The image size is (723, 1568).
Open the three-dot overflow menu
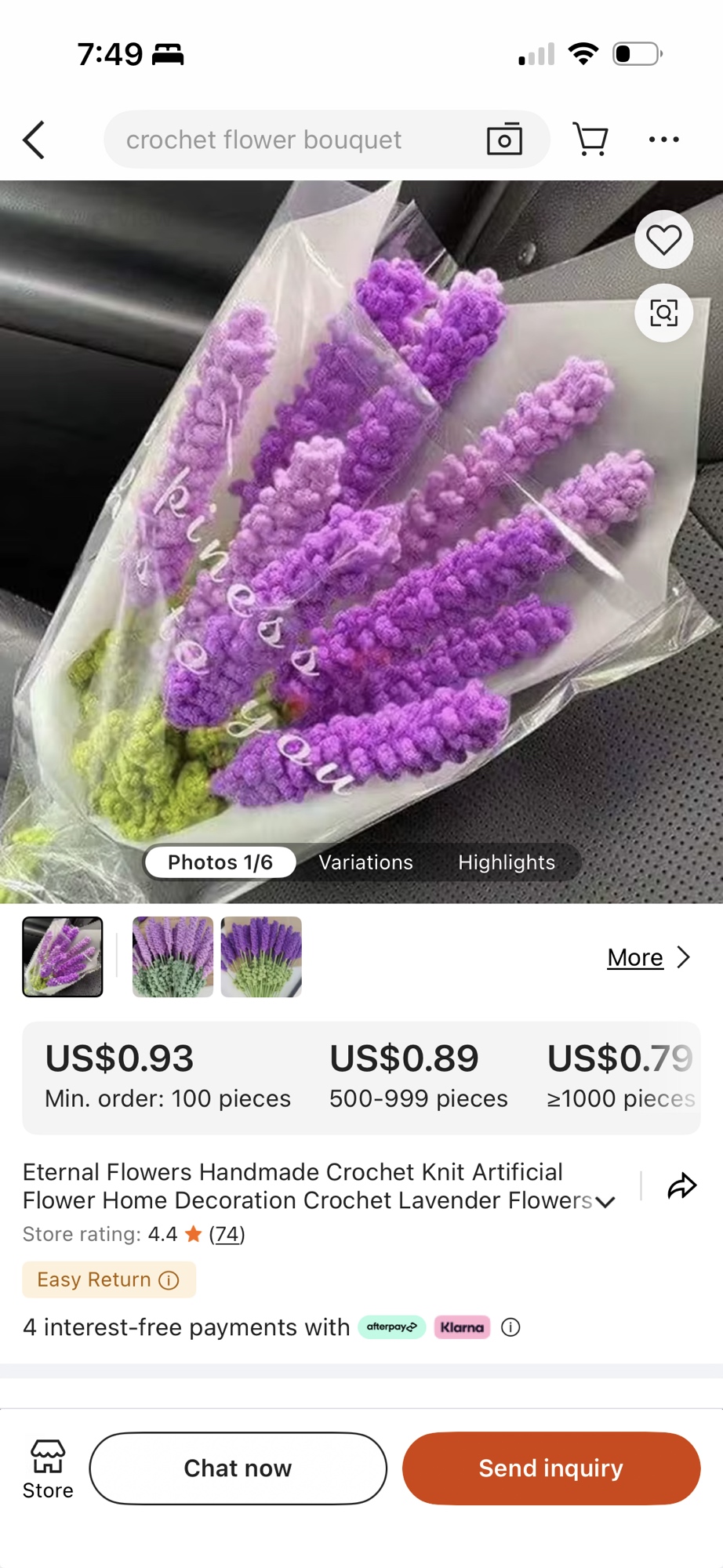[x=663, y=140]
